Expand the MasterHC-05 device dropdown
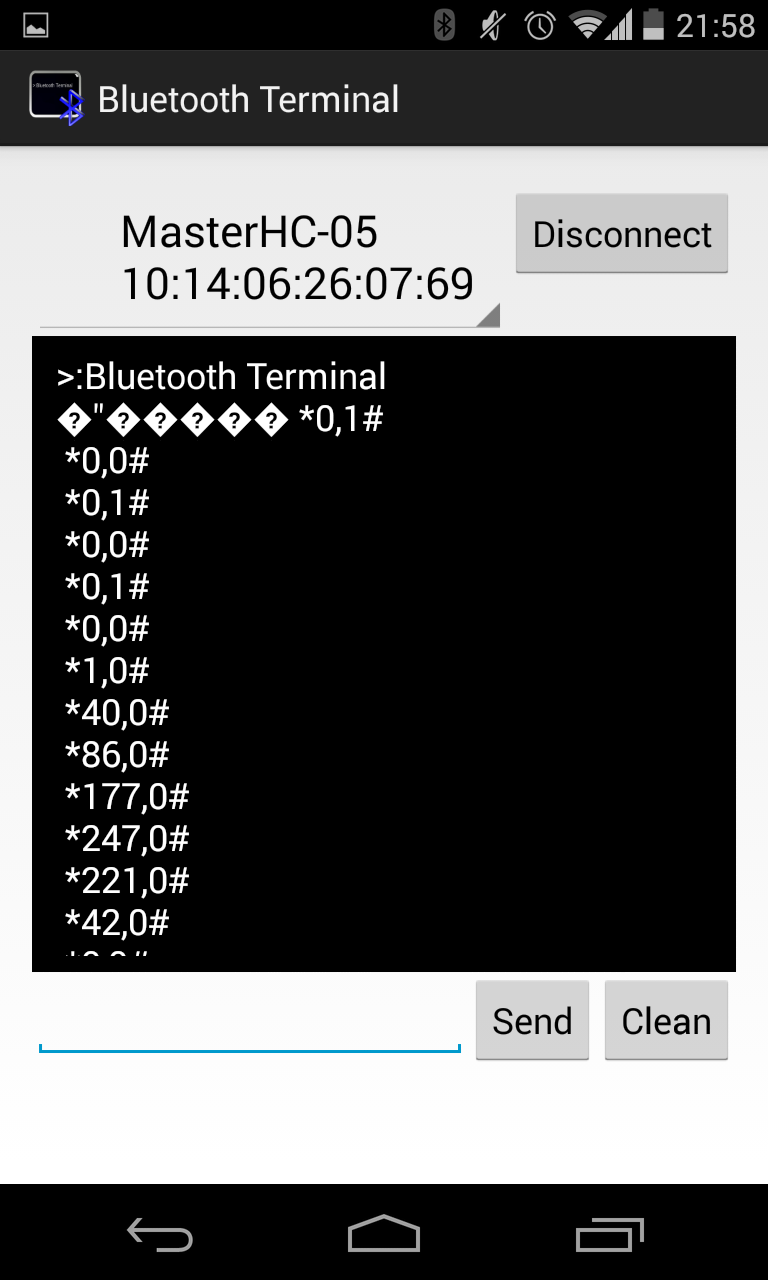The image size is (768, 1280). [269, 260]
